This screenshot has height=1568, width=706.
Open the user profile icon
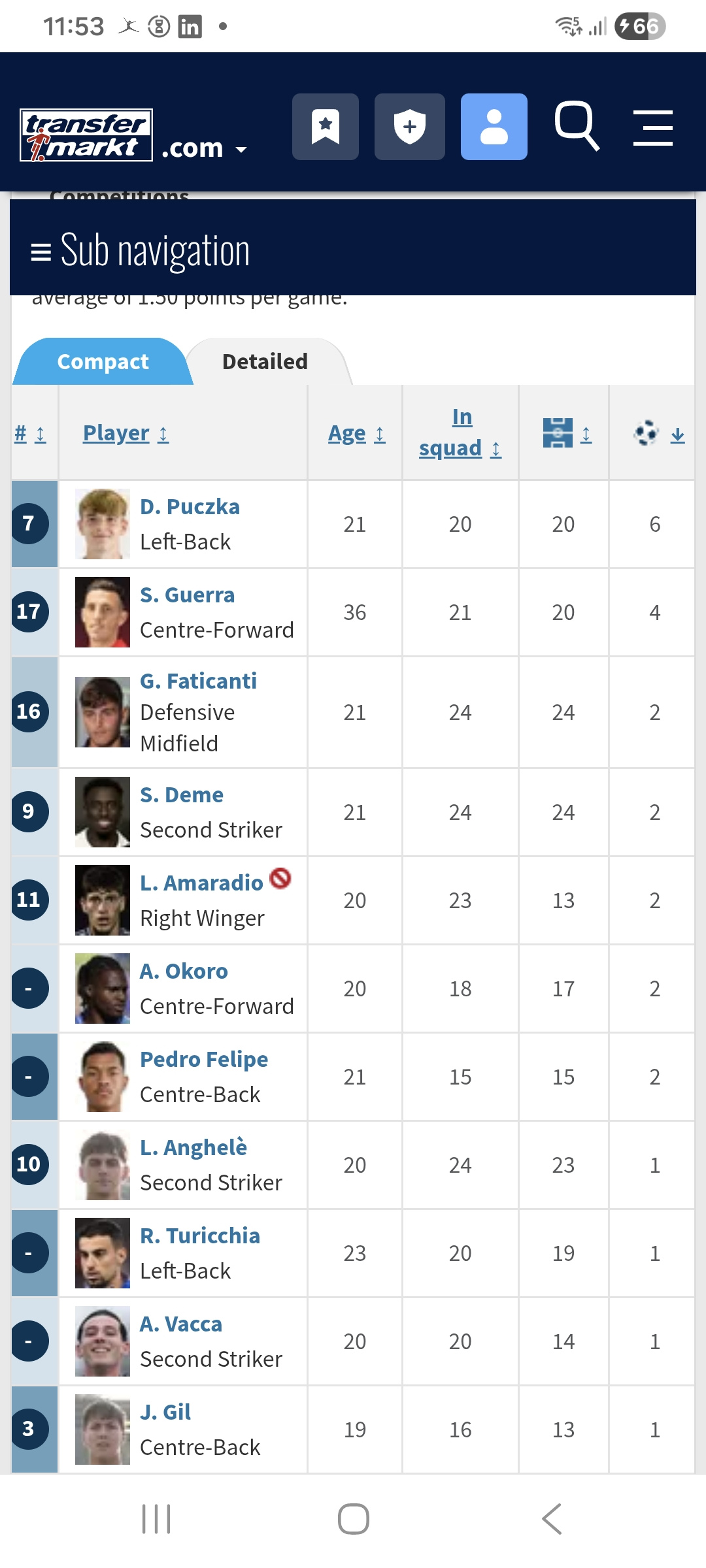pyautogui.click(x=494, y=127)
